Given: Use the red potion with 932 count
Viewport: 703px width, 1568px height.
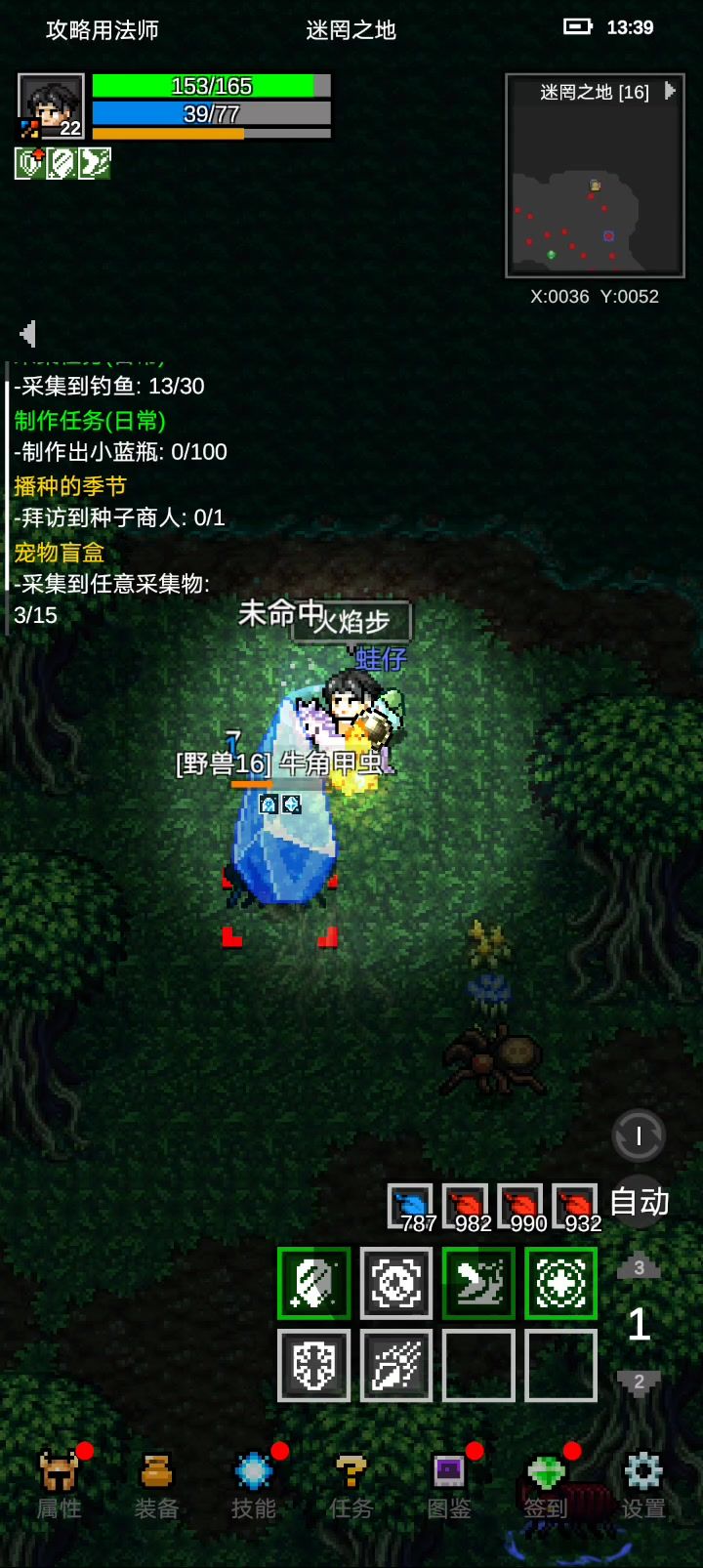Looking at the screenshot, I should coord(576,1207).
